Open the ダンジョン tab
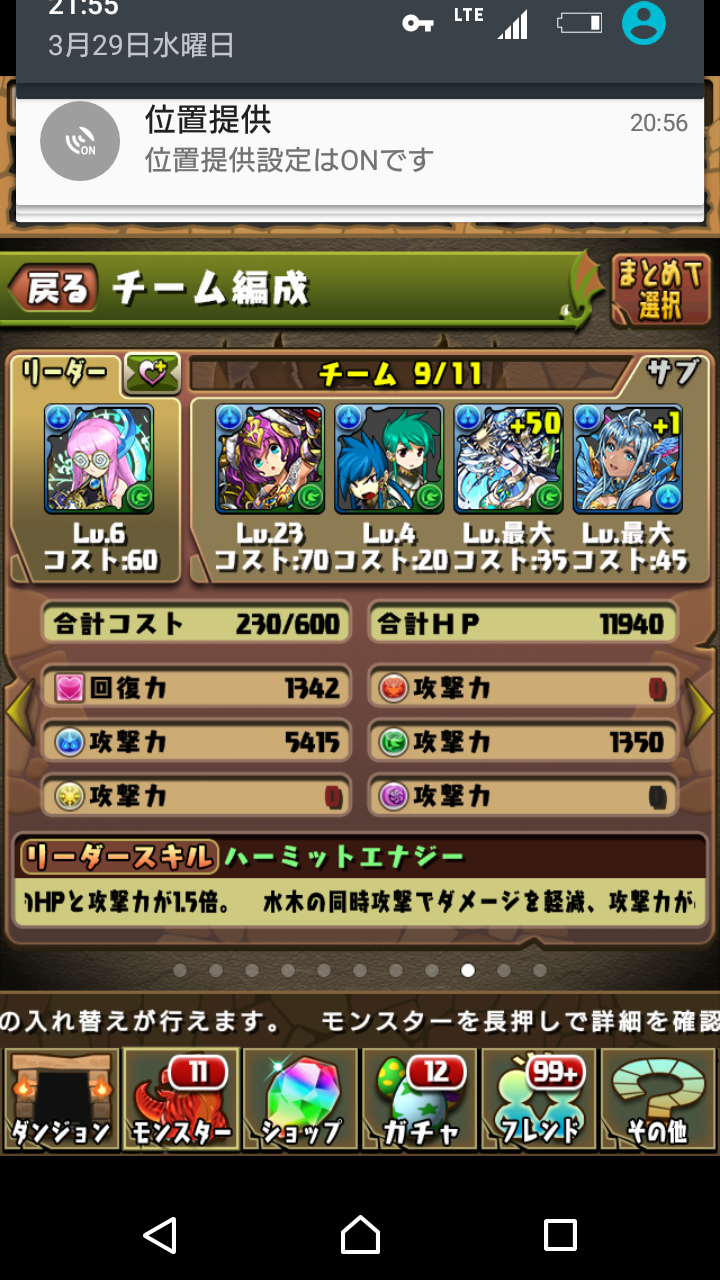 tap(61, 1099)
